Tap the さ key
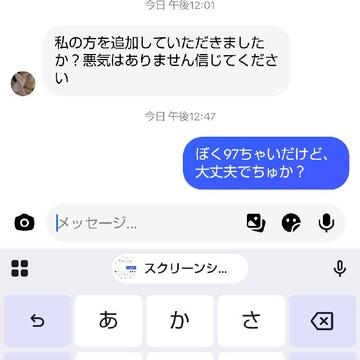This screenshot has width=360, height=360. tap(251, 321)
